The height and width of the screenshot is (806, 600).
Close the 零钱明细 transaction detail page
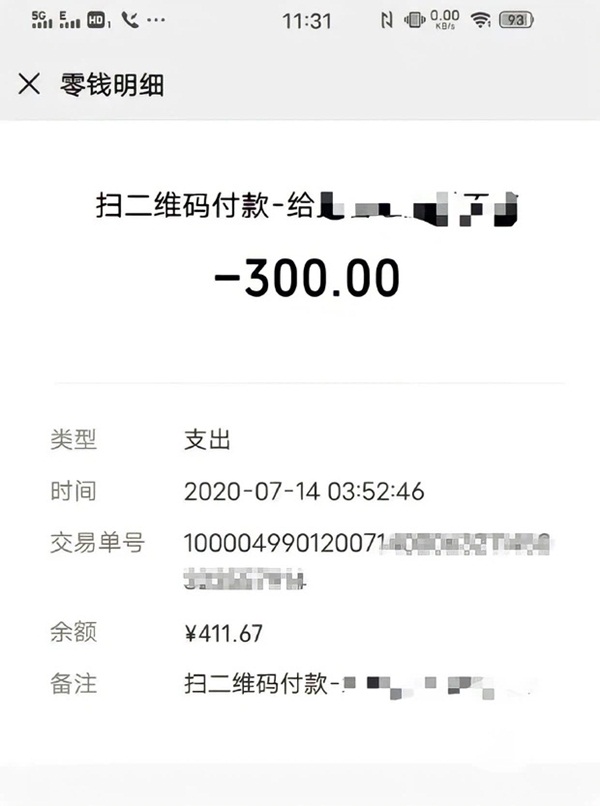coord(29,85)
